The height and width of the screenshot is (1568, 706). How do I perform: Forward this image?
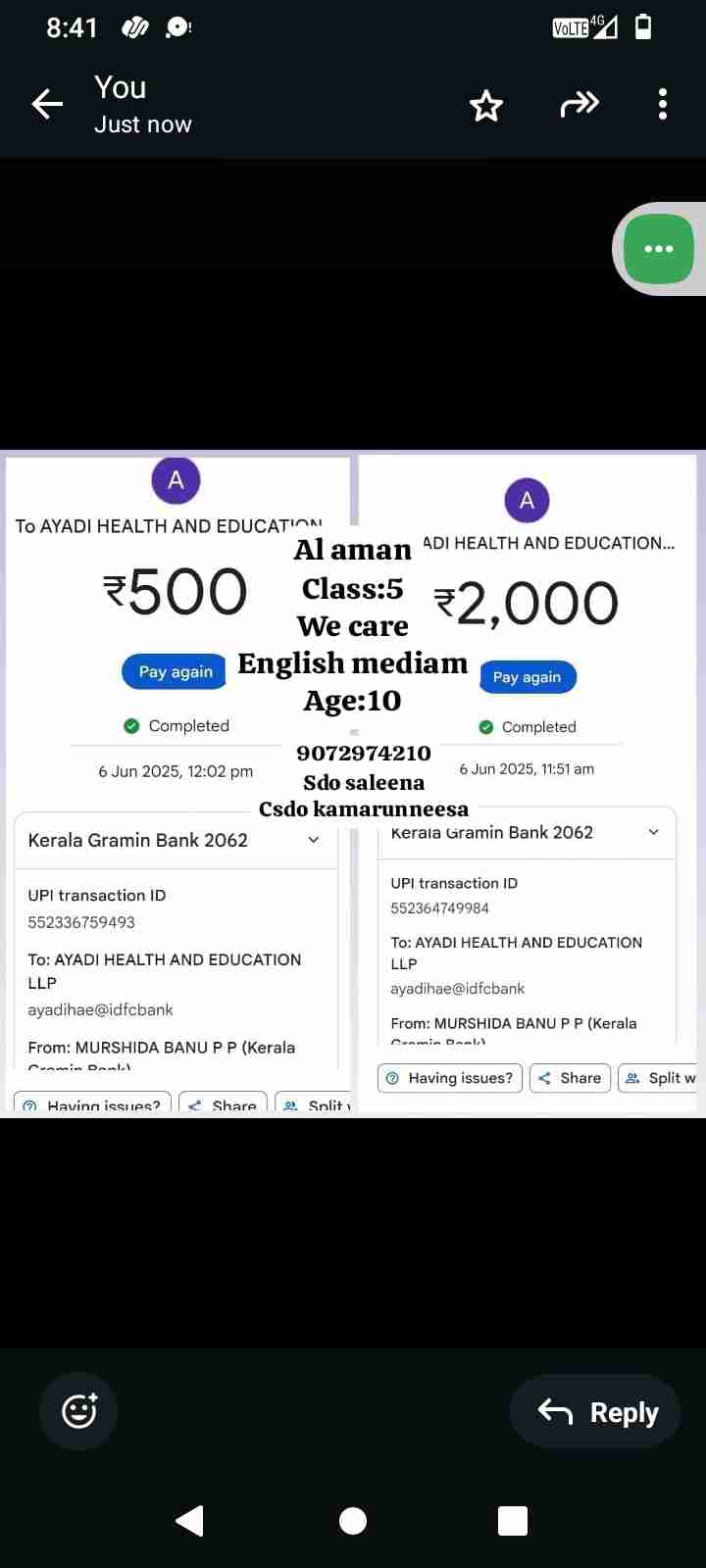579,104
